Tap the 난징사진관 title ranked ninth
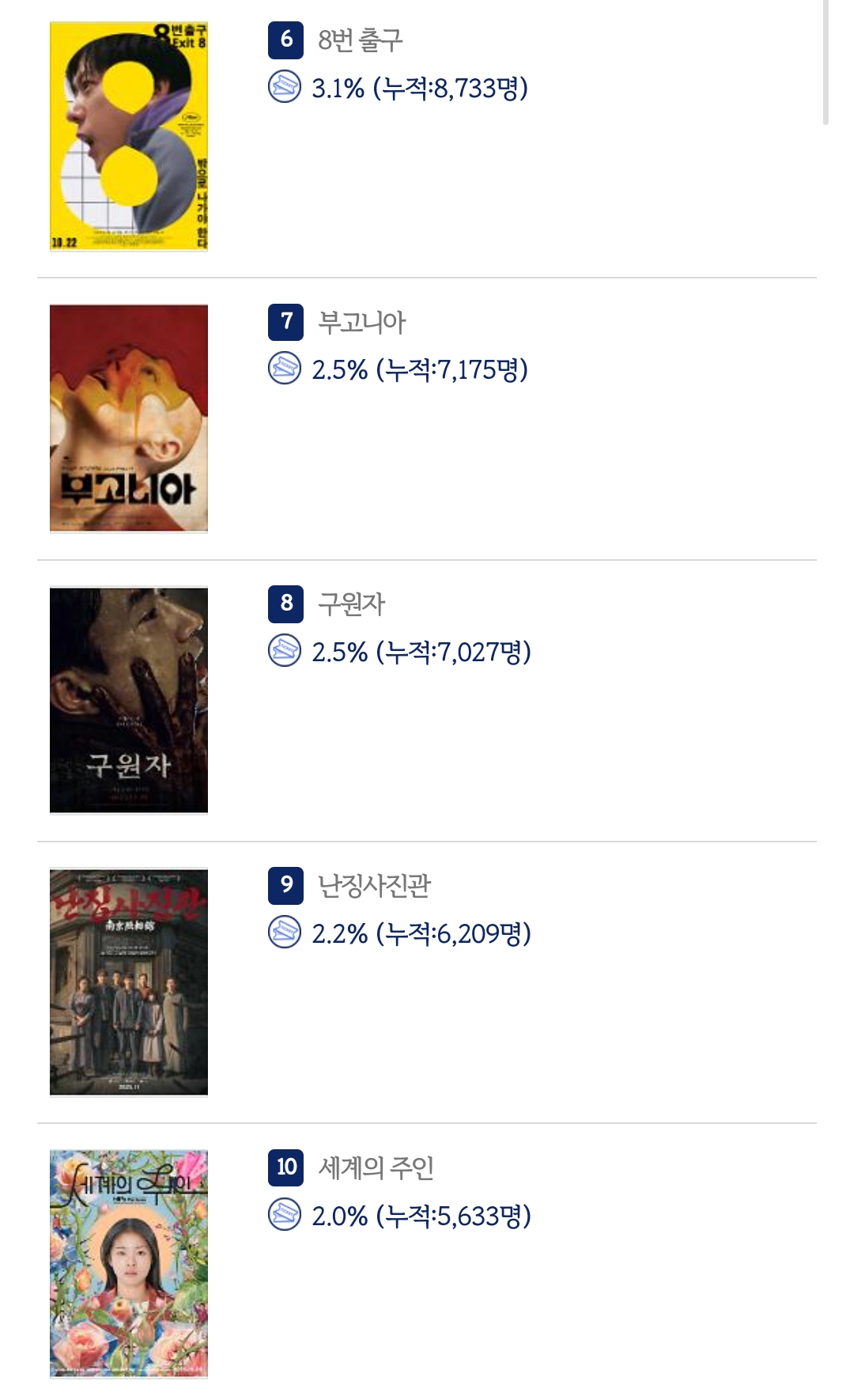846x1400 pixels. (x=374, y=886)
